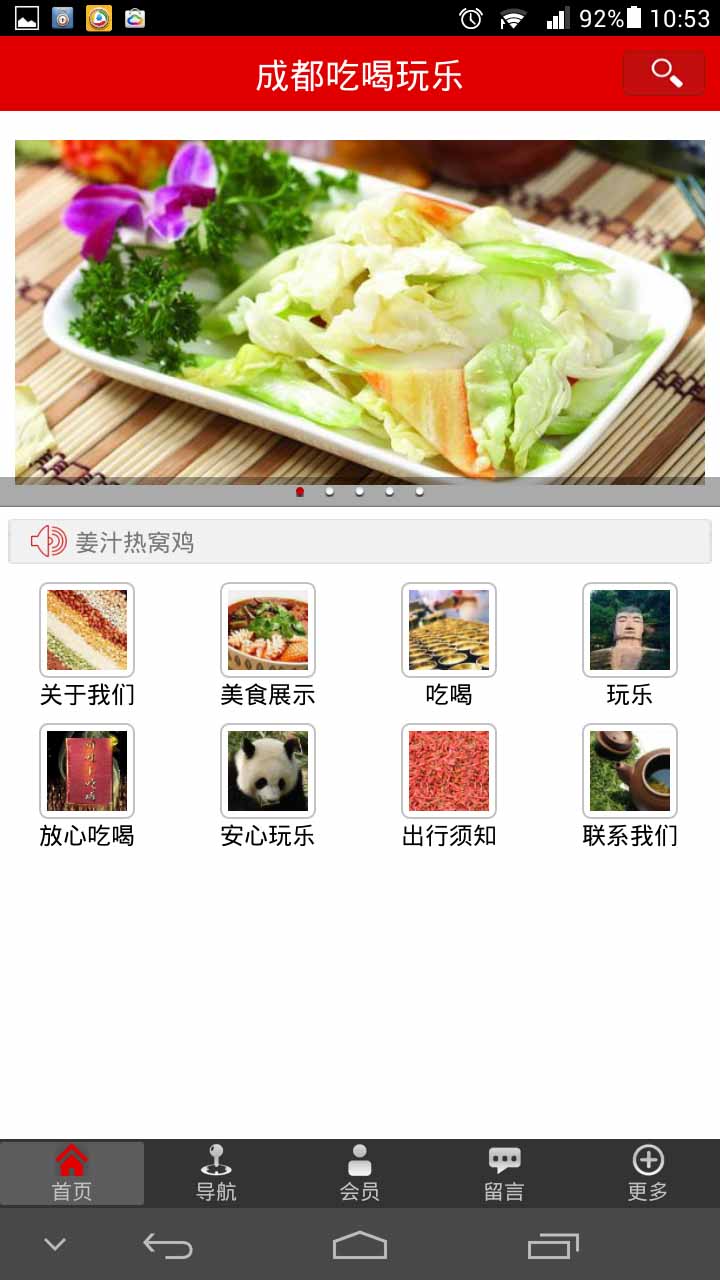Switch to the 留言 tab
The image size is (720, 1280).
pos(504,1174)
